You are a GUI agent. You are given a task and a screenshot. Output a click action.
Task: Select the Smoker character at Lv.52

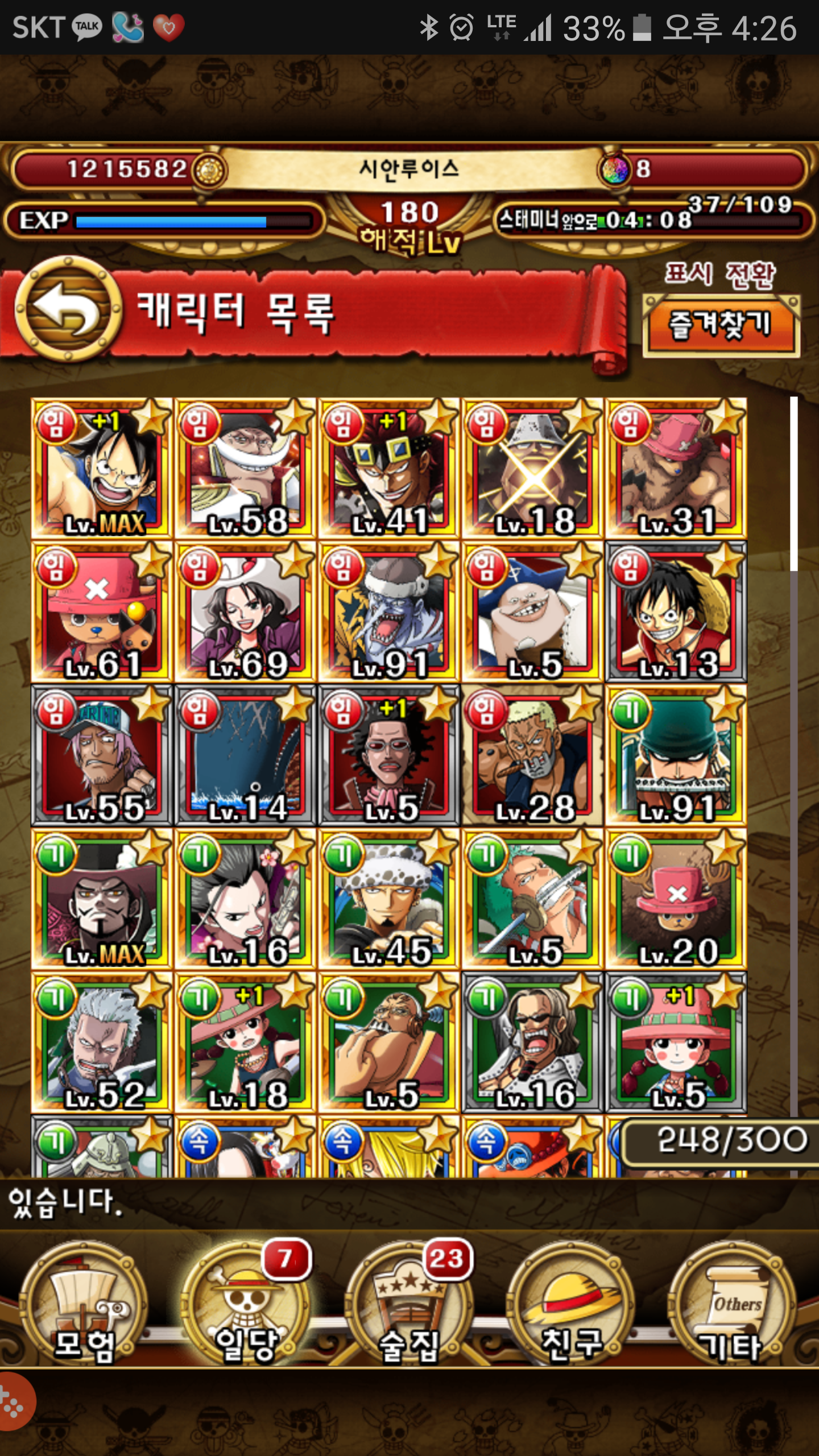[101, 1042]
